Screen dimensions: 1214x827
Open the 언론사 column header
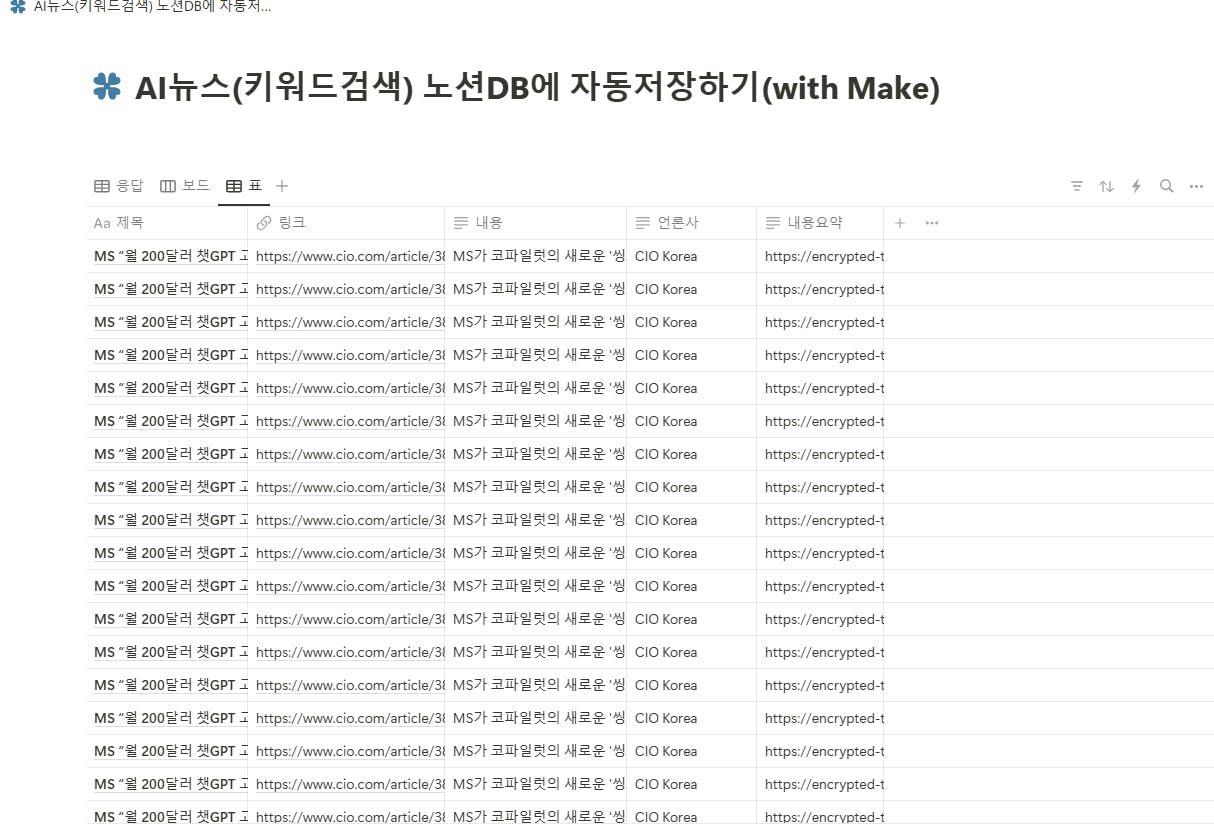[677, 223]
